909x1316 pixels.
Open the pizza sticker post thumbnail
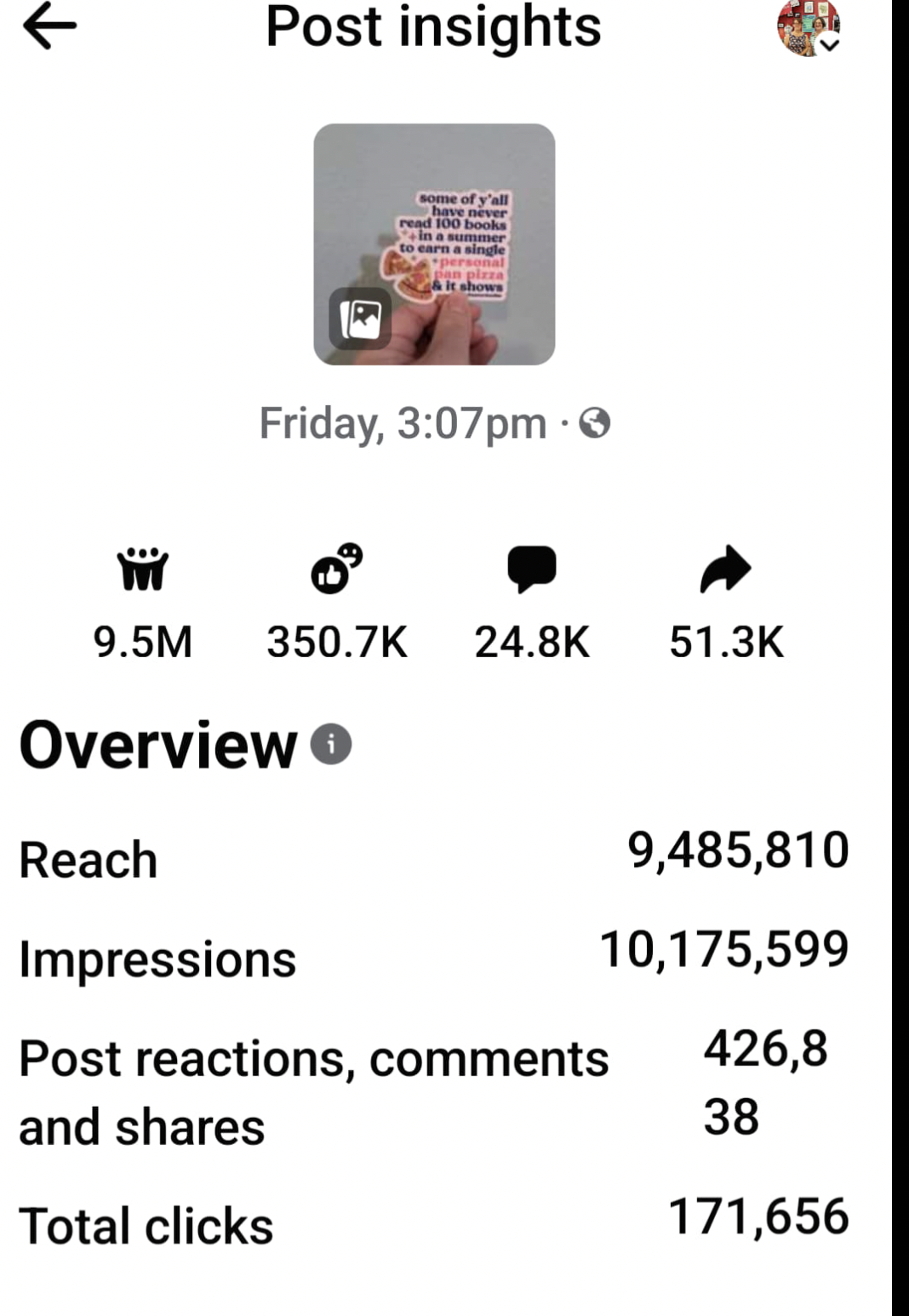coord(434,244)
